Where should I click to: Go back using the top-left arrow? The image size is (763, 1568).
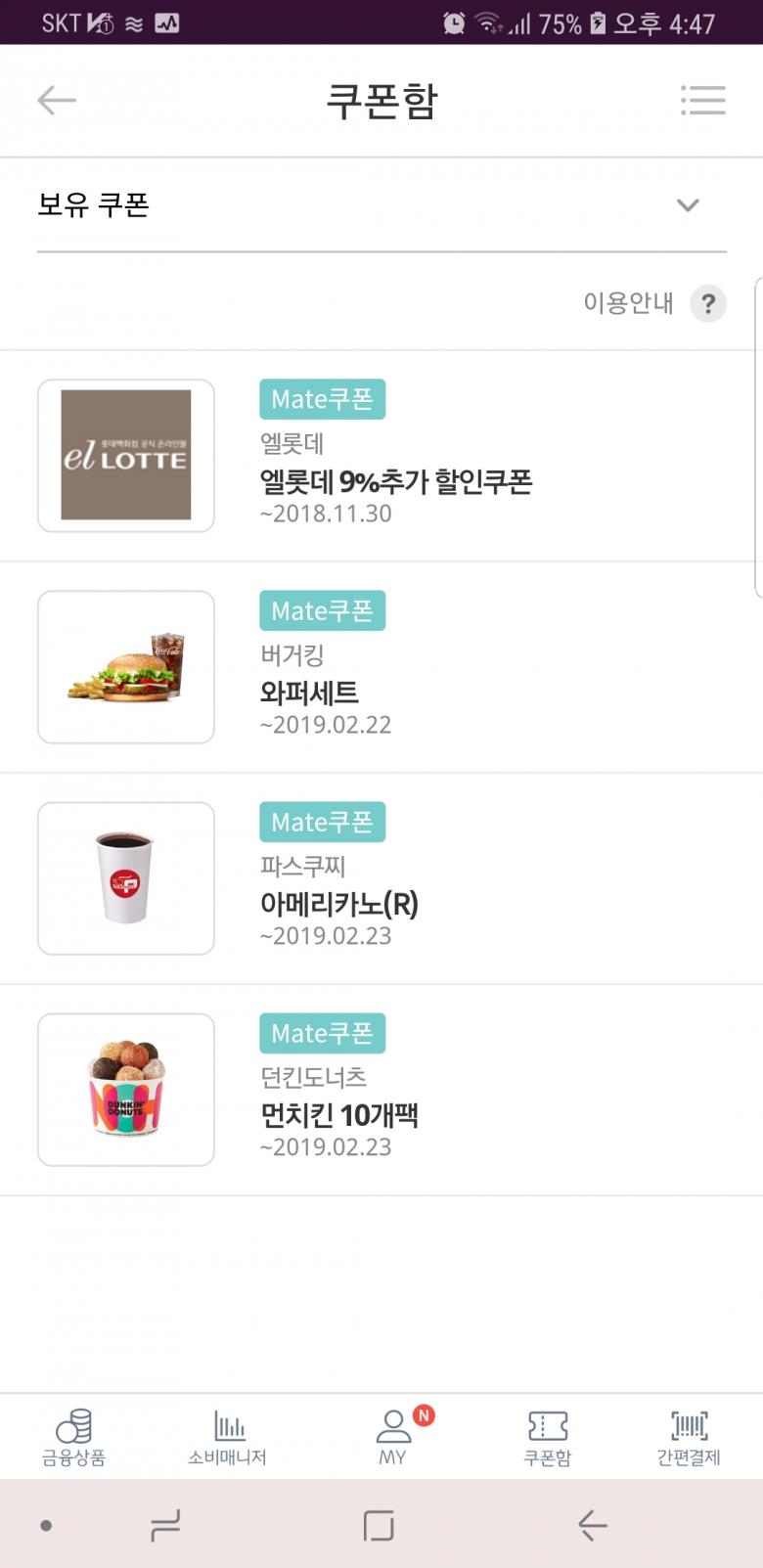[x=57, y=100]
